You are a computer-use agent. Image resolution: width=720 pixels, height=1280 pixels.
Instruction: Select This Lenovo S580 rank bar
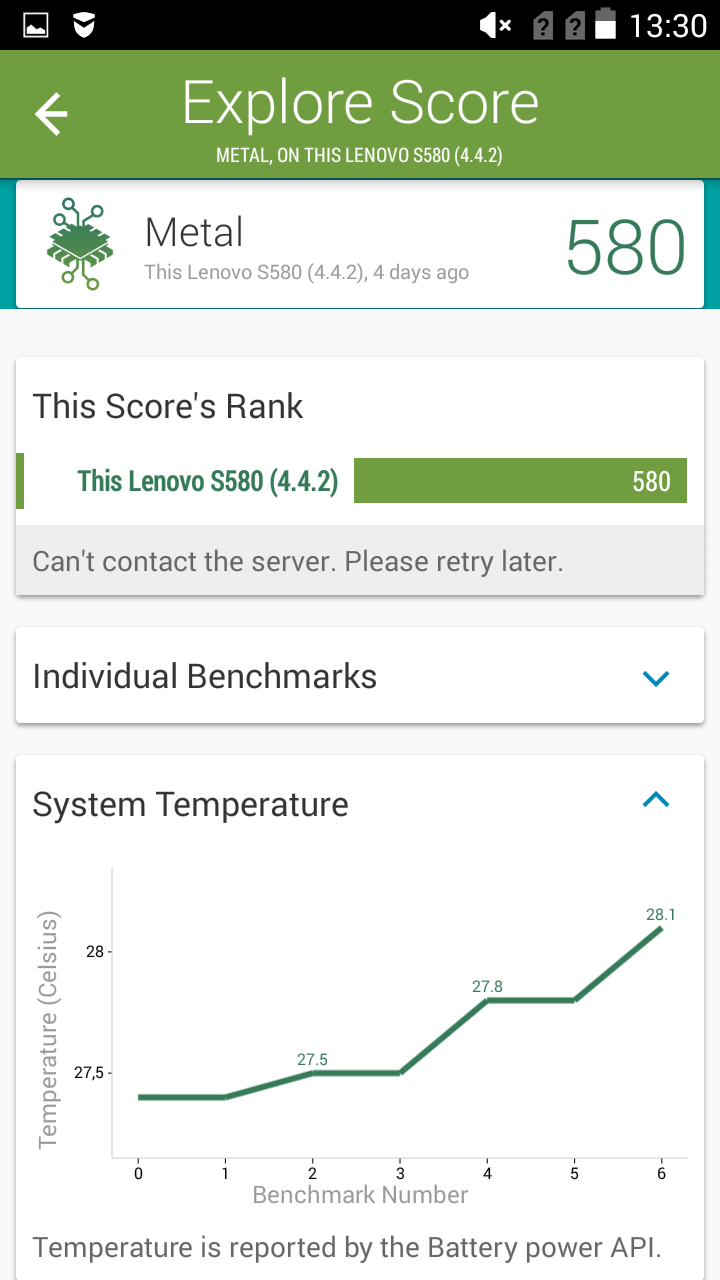pyautogui.click(x=352, y=481)
